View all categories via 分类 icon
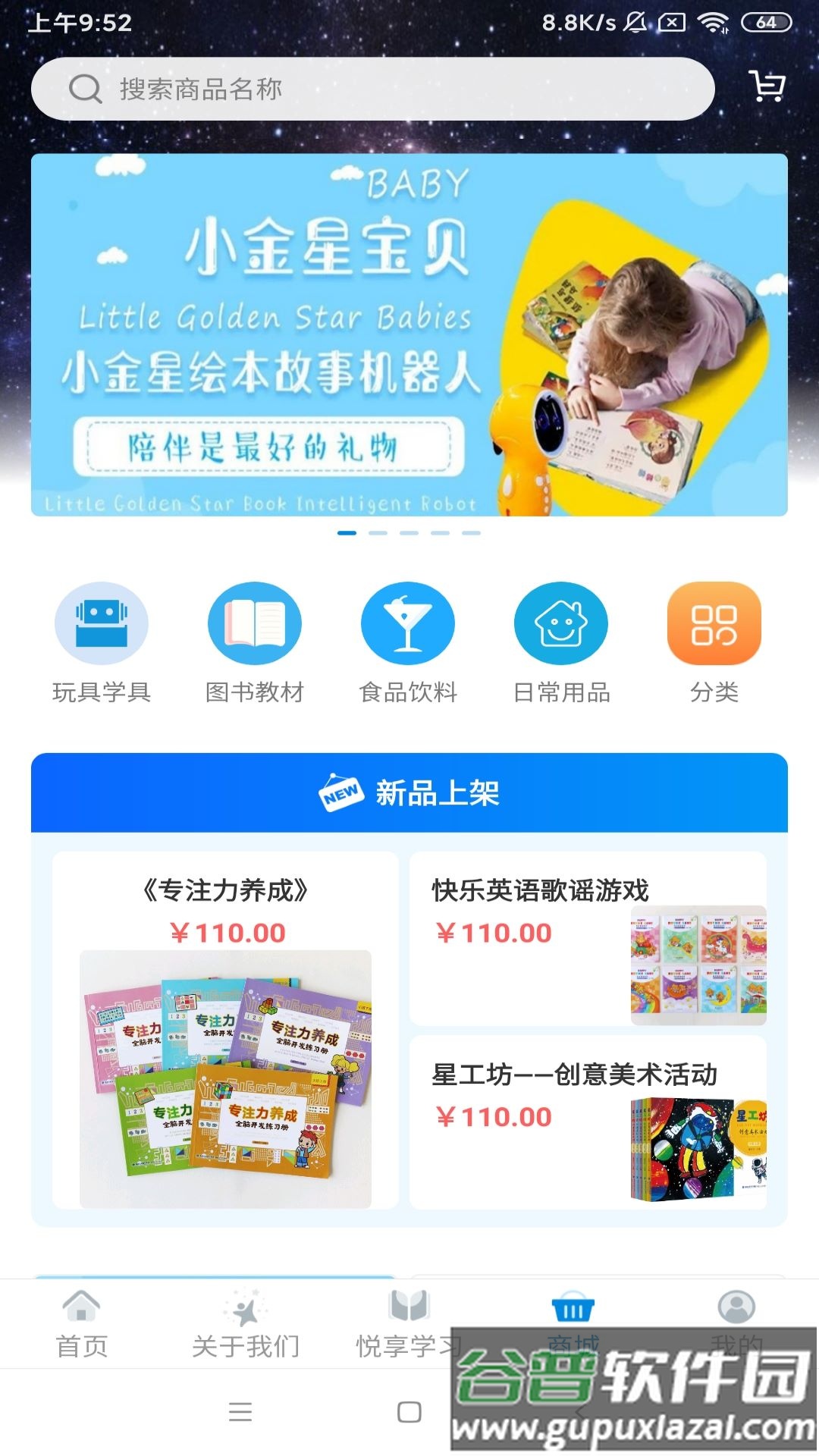 (713, 623)
